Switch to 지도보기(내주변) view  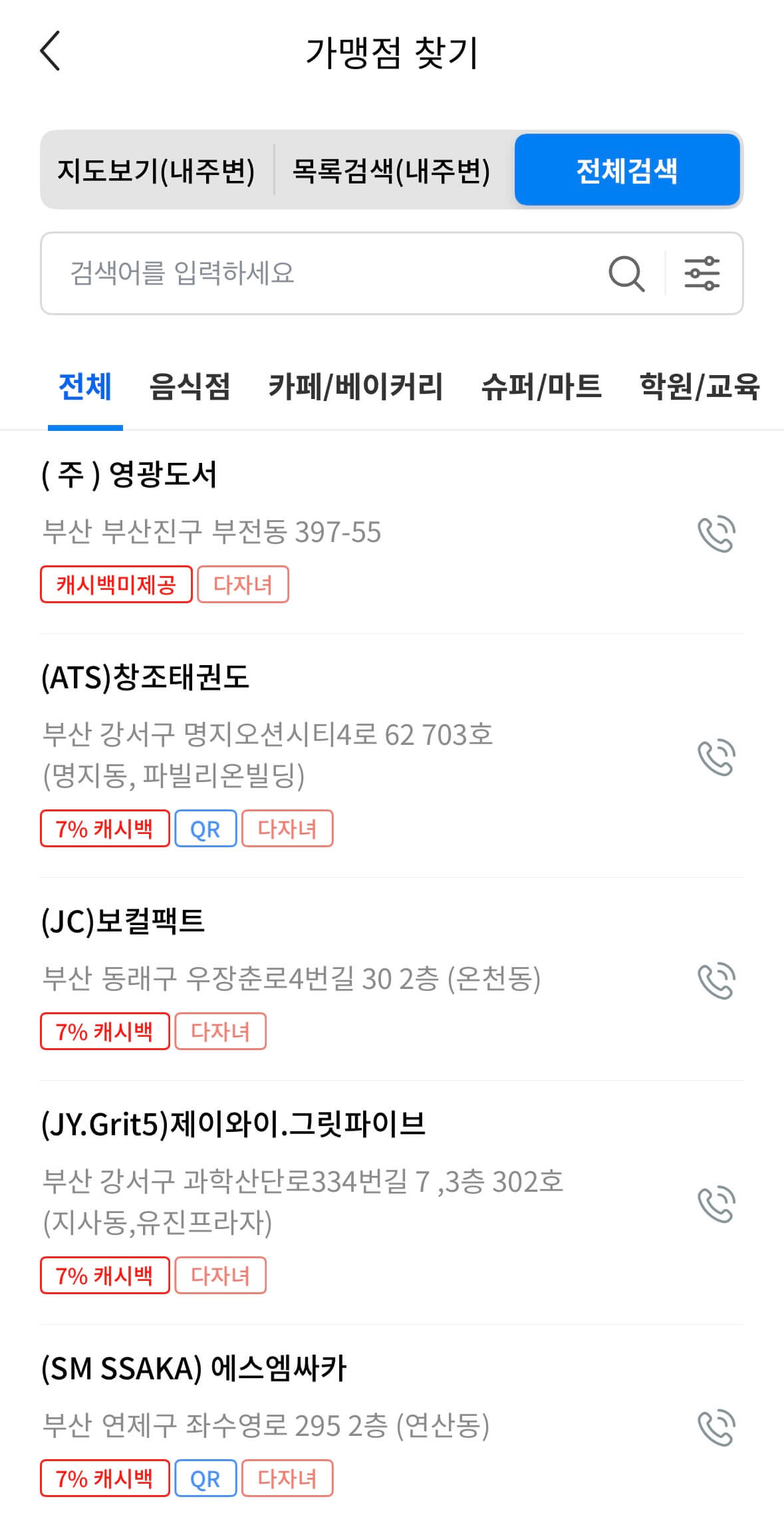tap(158, 170)
